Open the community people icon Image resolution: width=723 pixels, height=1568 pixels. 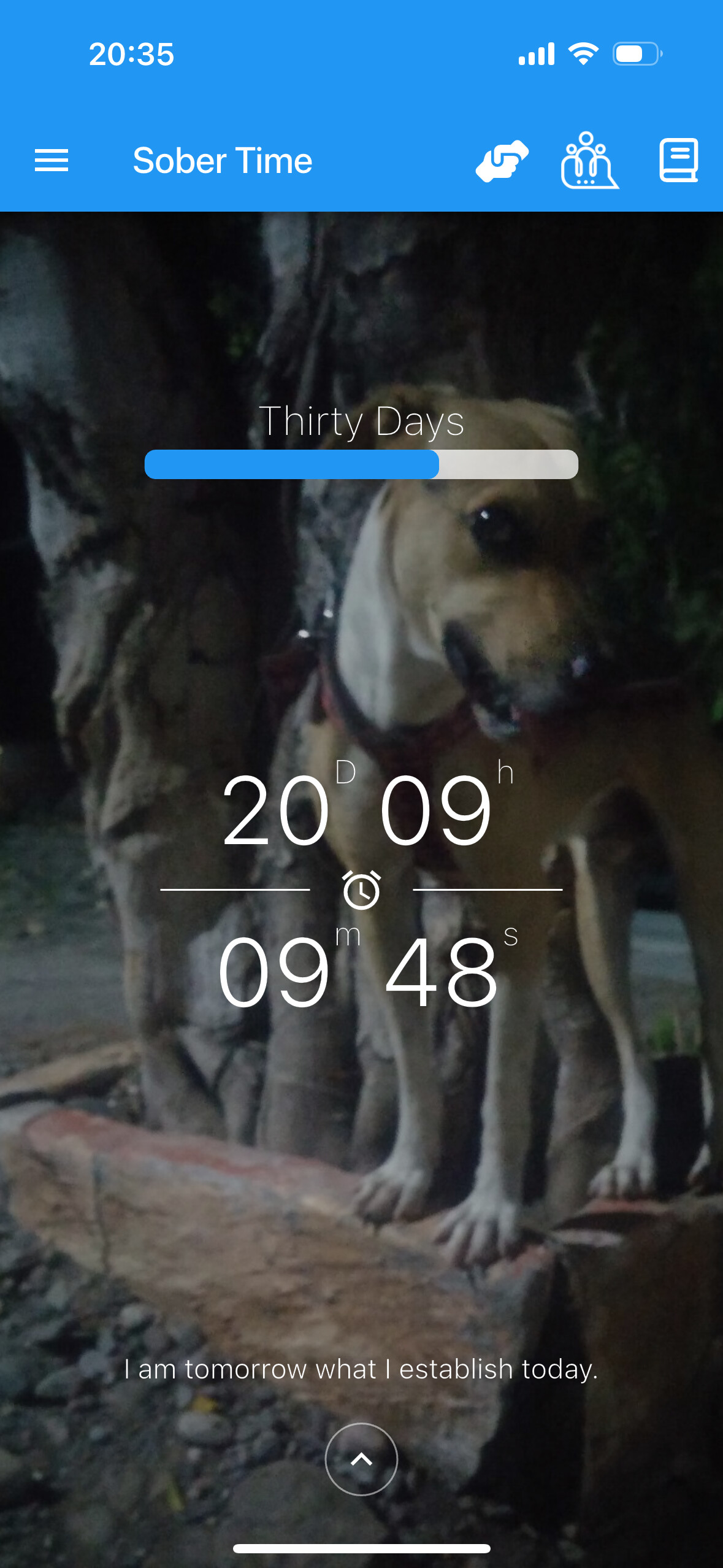(x=589, y=161)
